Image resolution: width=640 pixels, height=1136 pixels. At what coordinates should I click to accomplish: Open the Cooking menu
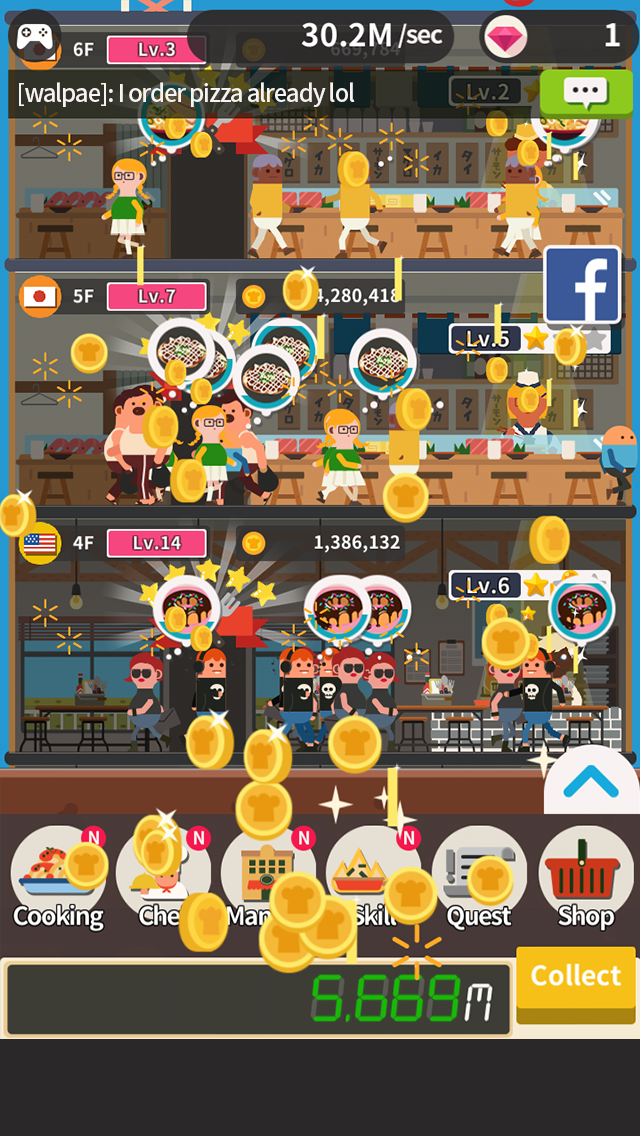point(58,877)
